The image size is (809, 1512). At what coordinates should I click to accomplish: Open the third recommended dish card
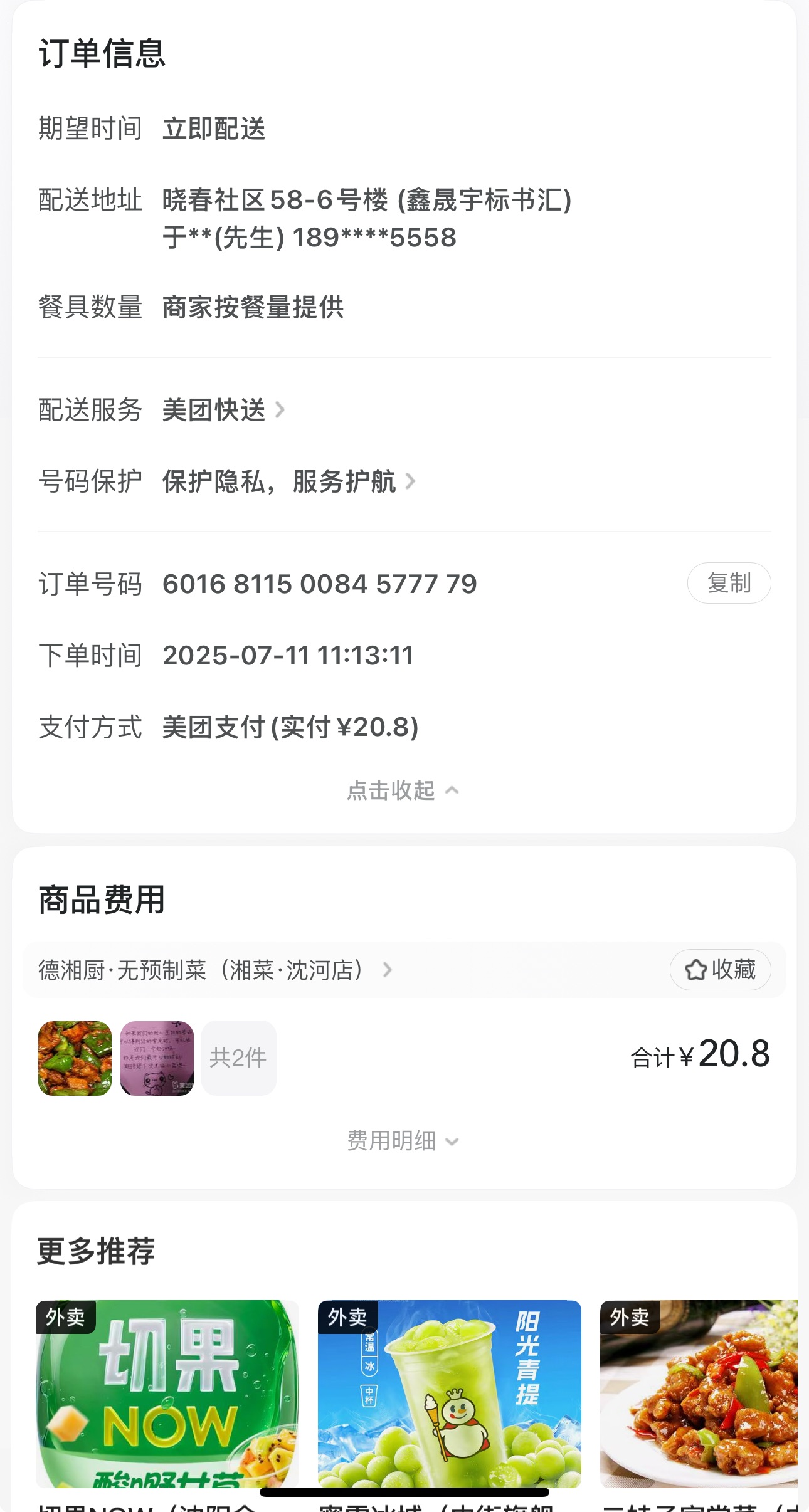(699, 1393)
